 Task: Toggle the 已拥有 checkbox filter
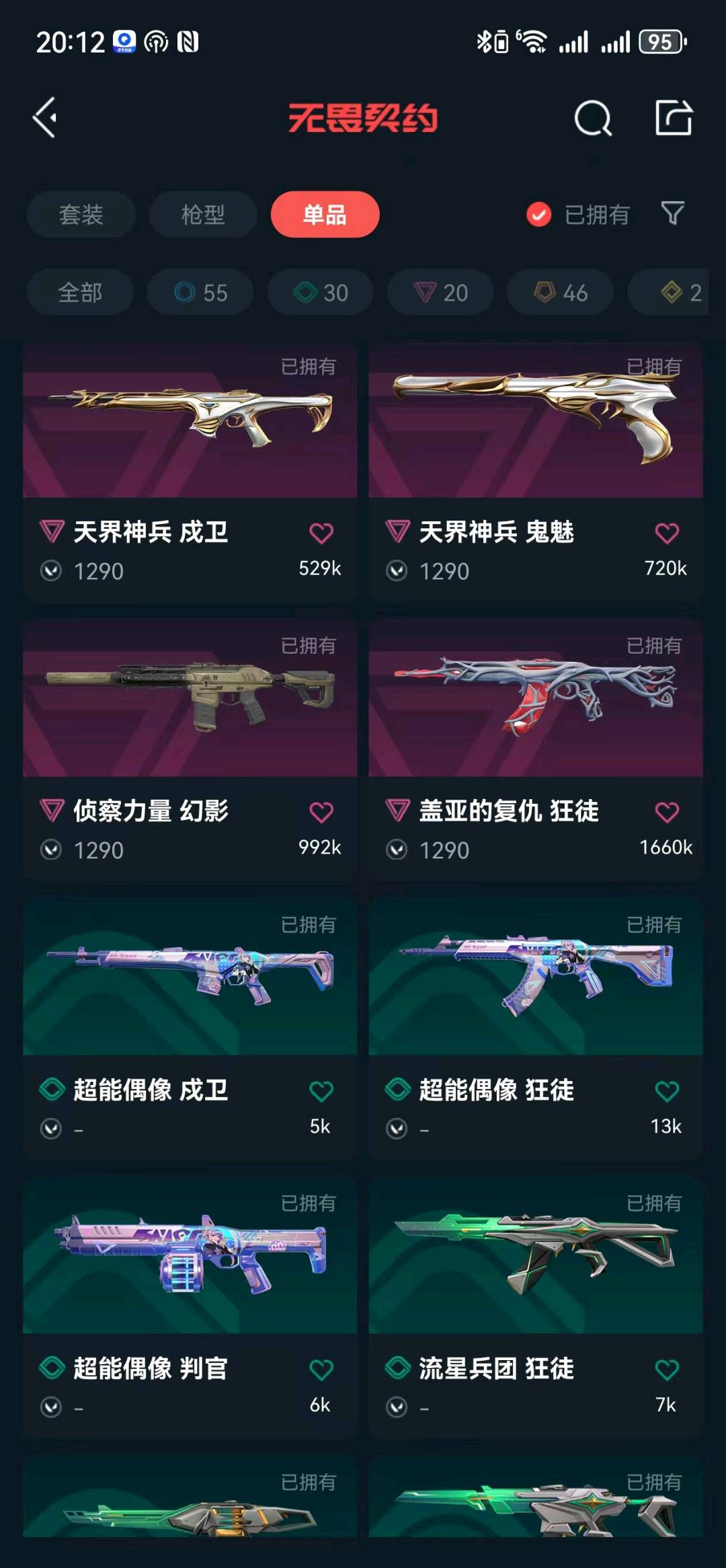(538, 215)
